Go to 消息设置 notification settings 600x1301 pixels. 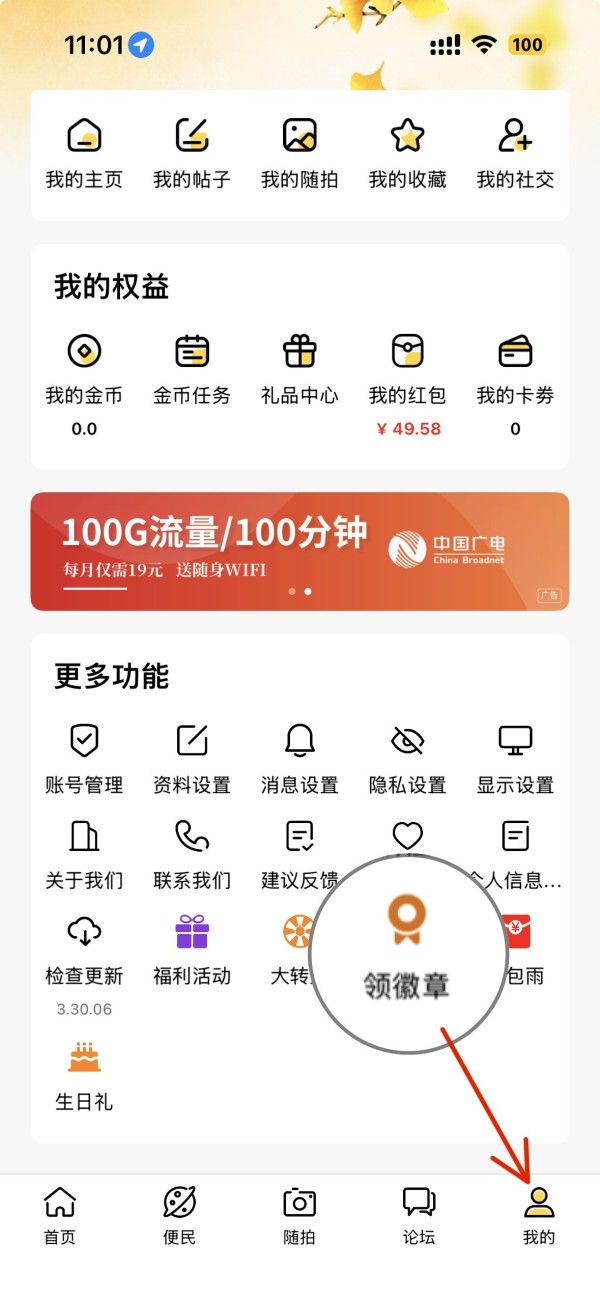[300, 758]
